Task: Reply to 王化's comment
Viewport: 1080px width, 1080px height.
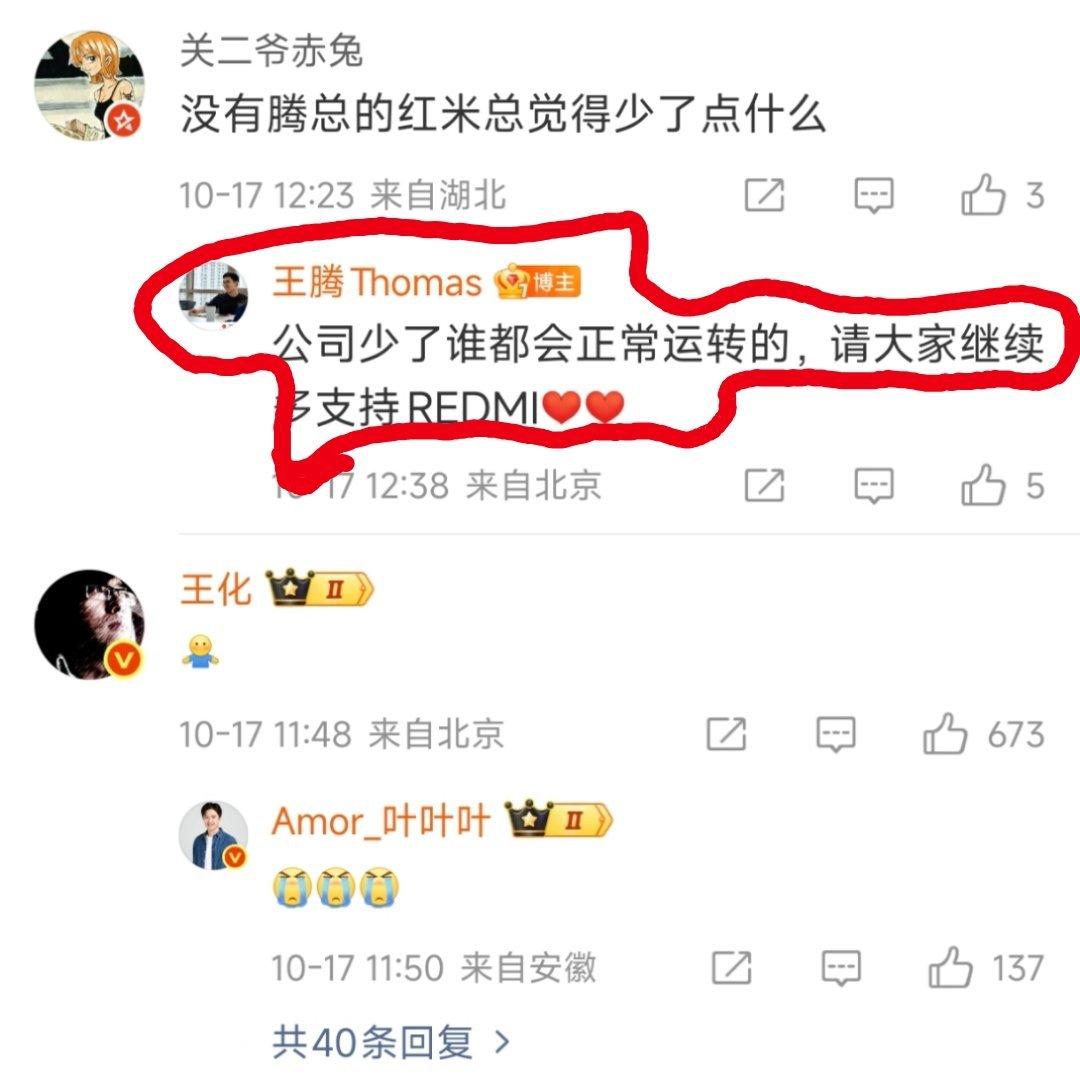Action: pyautogui.click(x=836, y=734)
